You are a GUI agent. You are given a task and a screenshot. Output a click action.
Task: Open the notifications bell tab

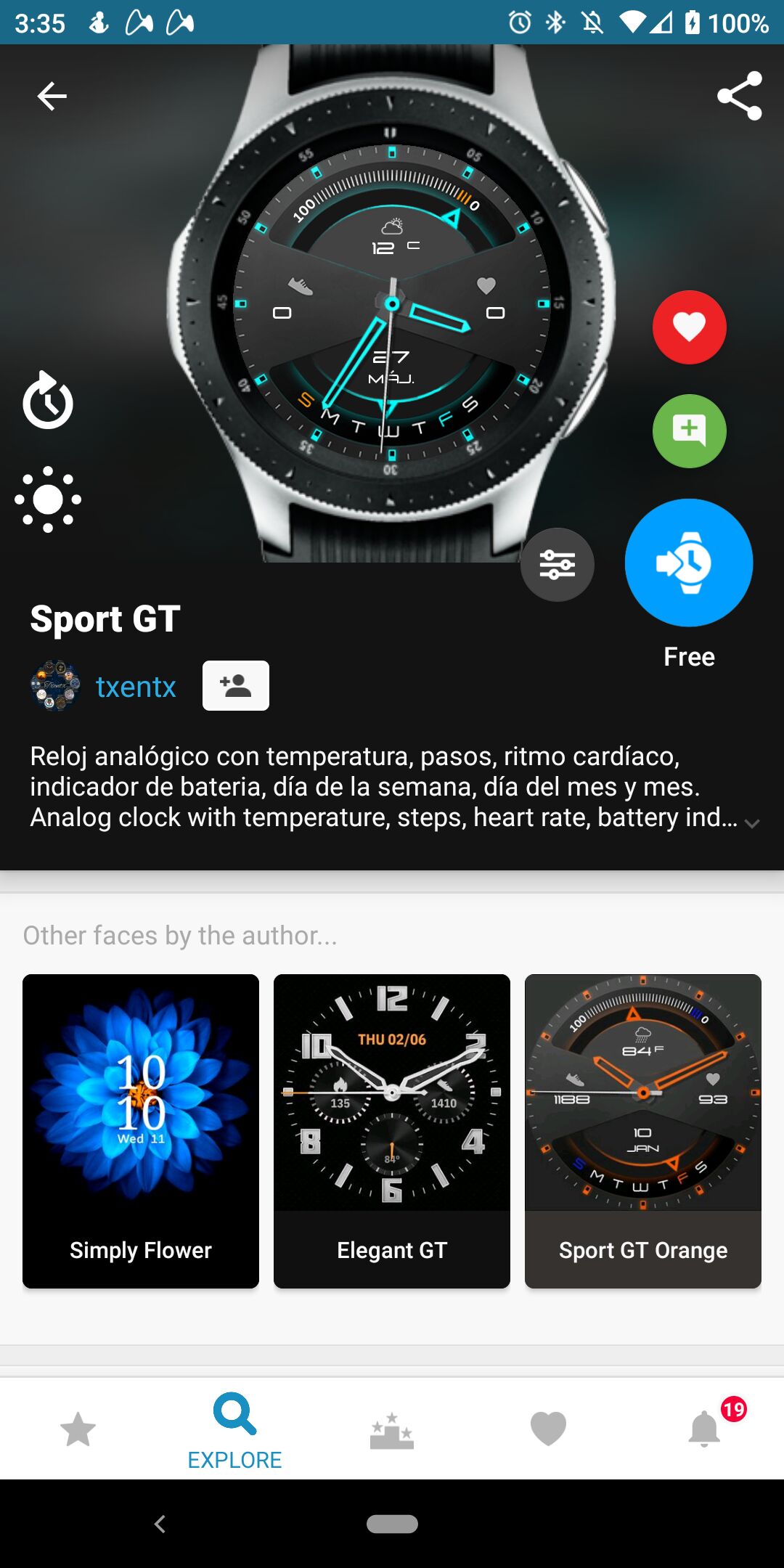click(x=705, y=1429)
